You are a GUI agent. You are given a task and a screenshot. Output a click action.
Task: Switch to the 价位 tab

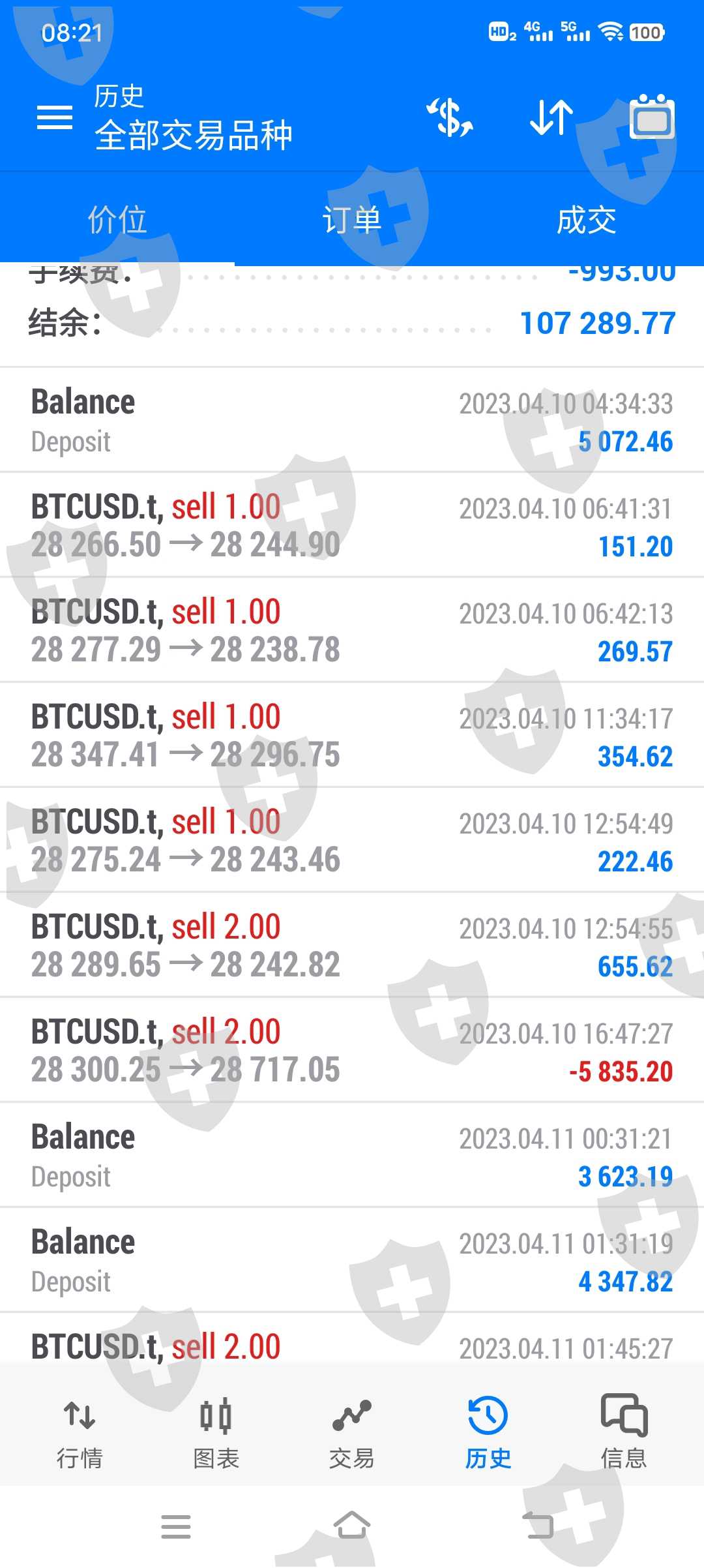pyautogui.click(x=117, y=220)
